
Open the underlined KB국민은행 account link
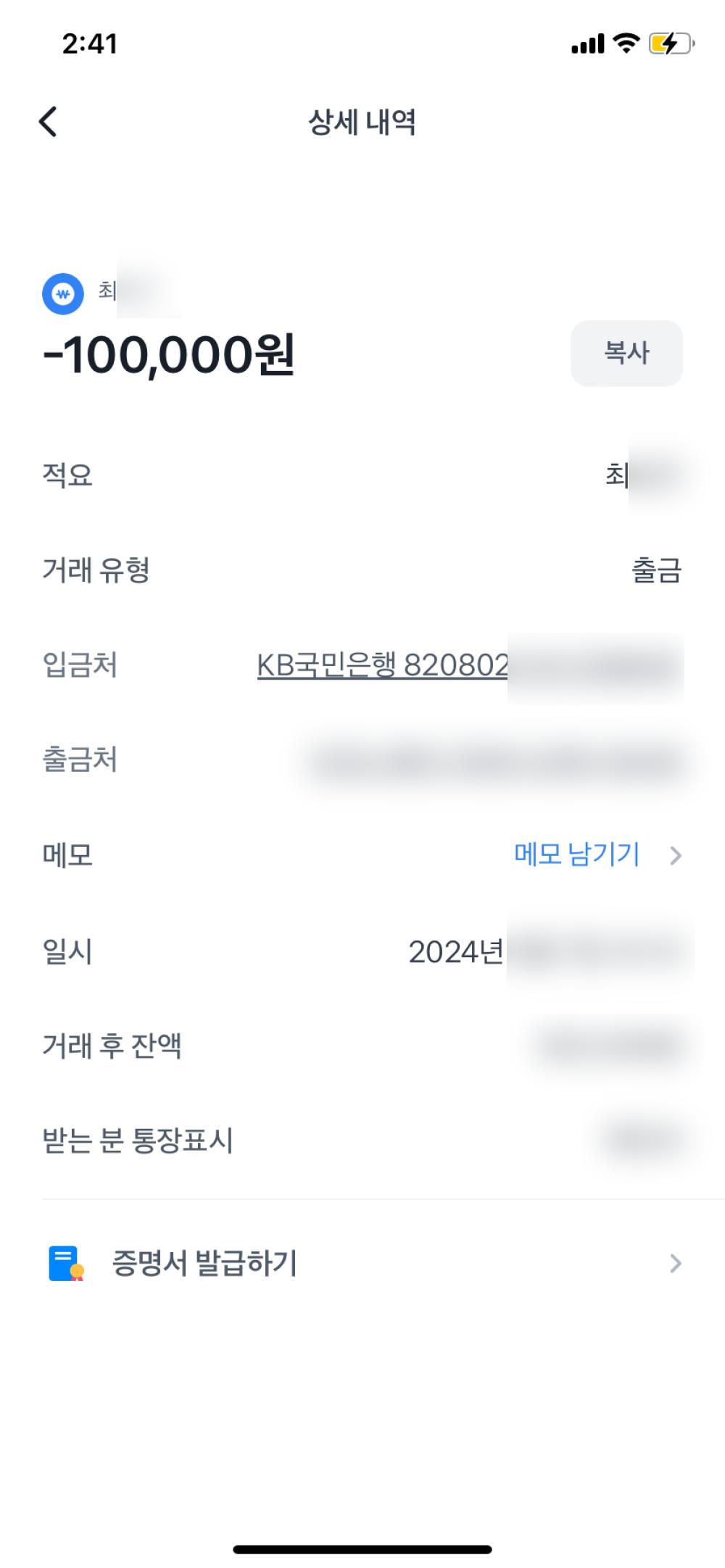tap(383, 664)
